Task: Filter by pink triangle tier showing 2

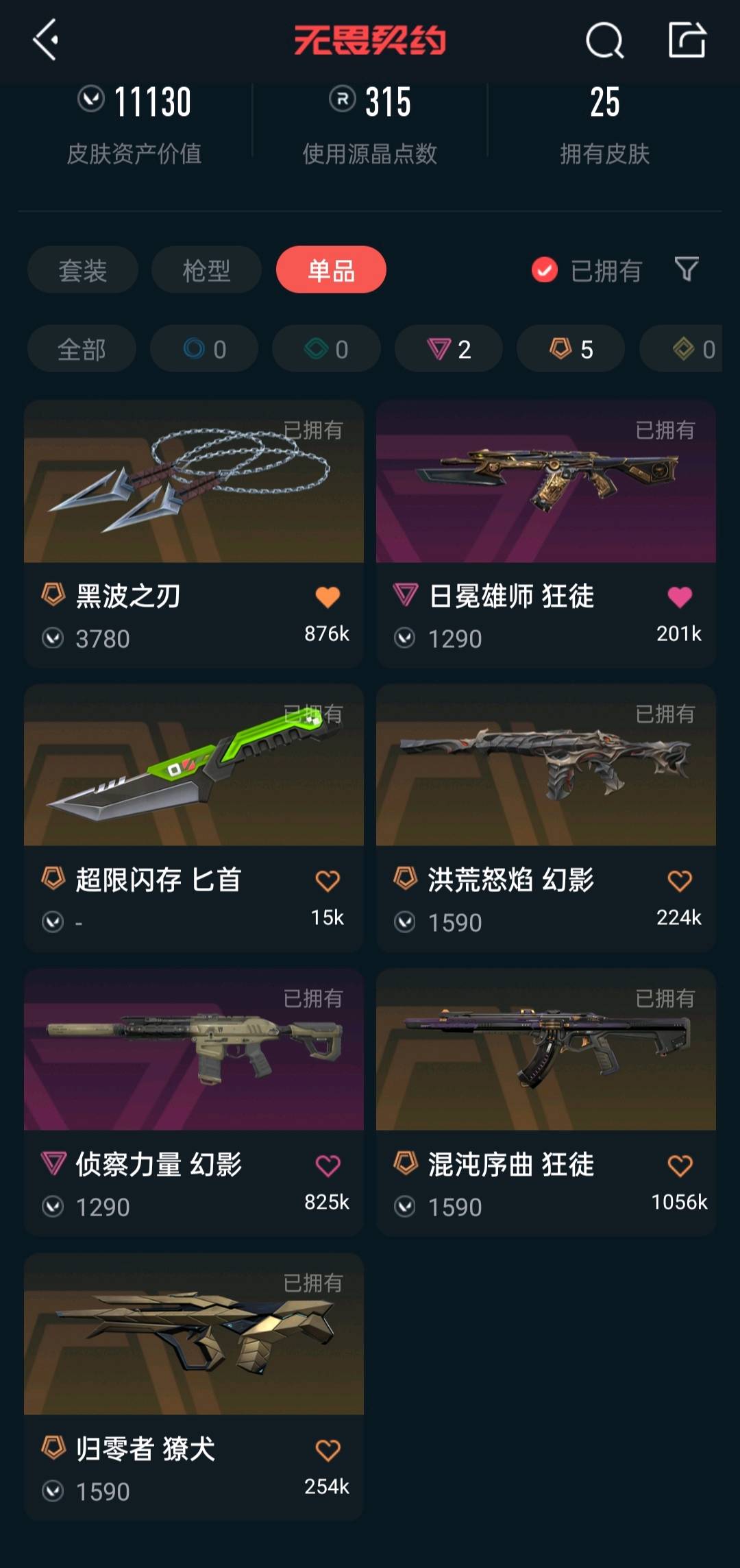Action: pos(449,349)
